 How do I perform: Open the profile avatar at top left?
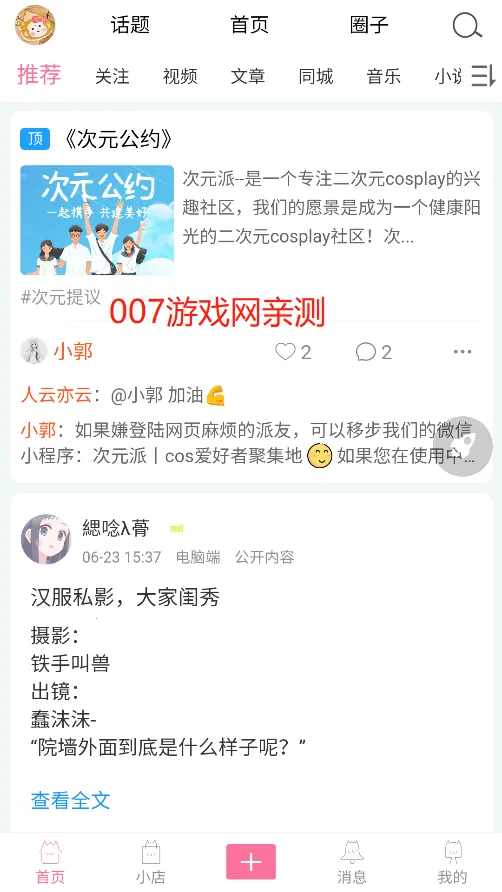[35, 25]
